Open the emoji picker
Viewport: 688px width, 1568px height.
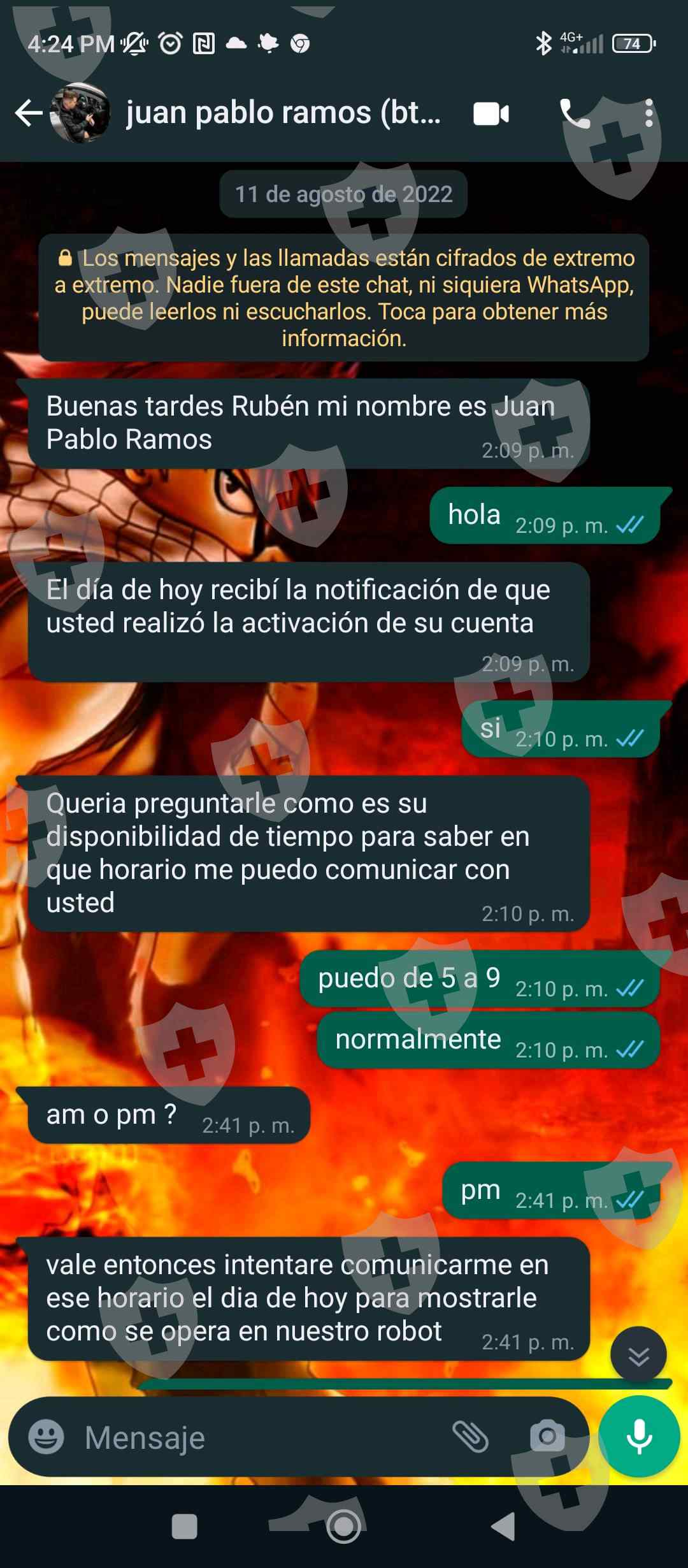point(47,1437)
